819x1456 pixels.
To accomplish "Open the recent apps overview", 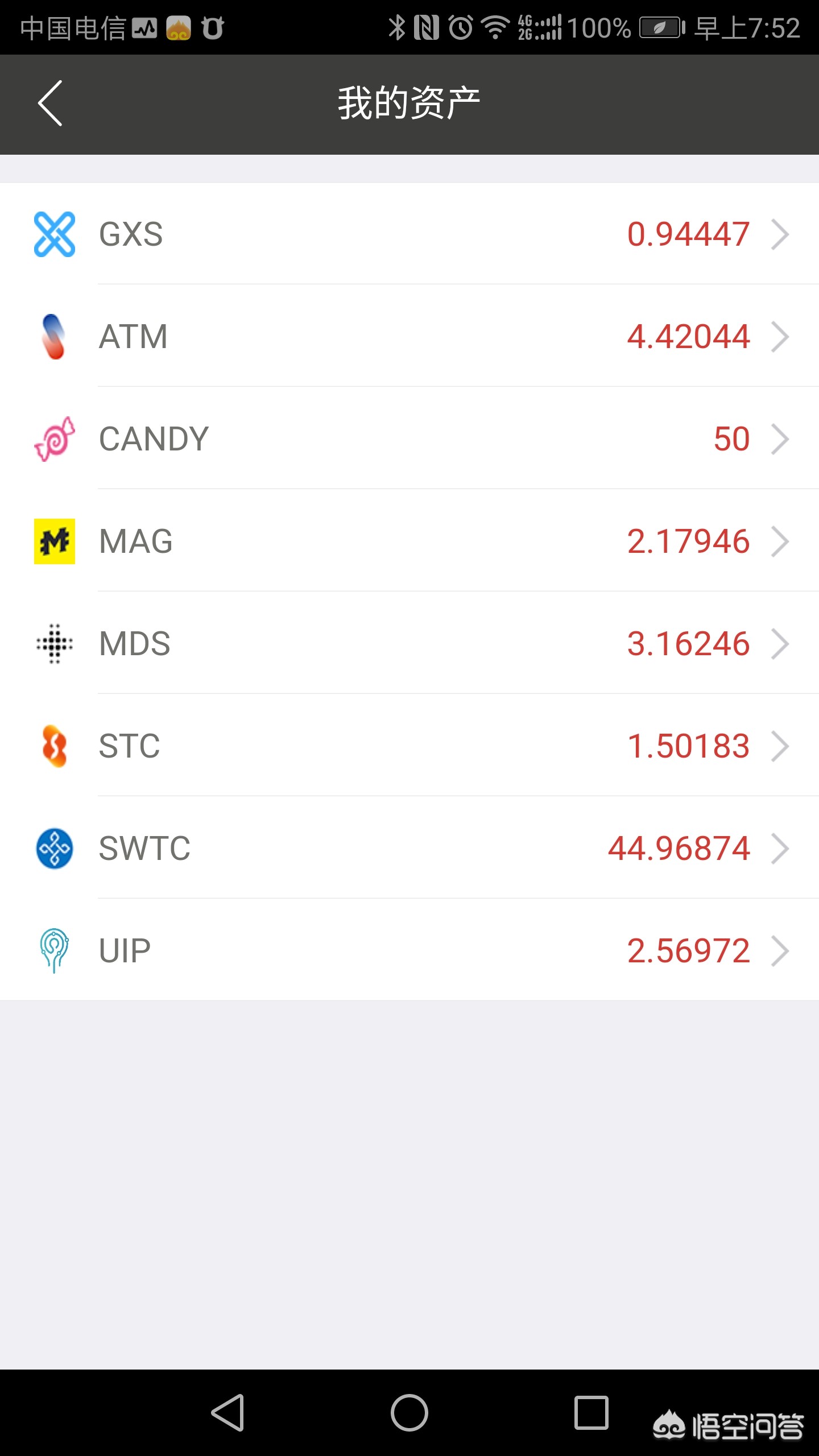I will coord(591,1412).
